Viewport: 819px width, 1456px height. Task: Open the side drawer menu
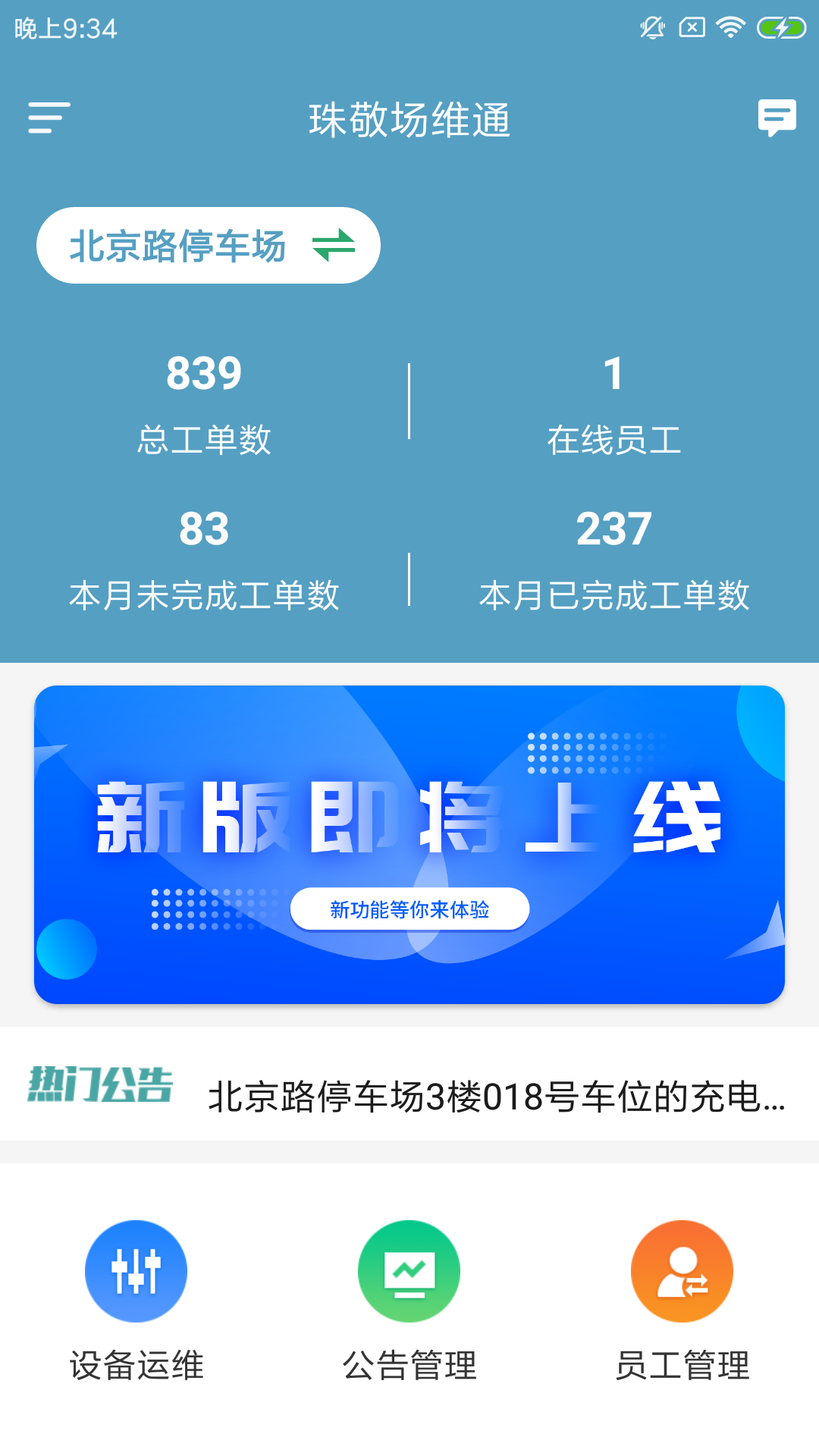(49, 118)
